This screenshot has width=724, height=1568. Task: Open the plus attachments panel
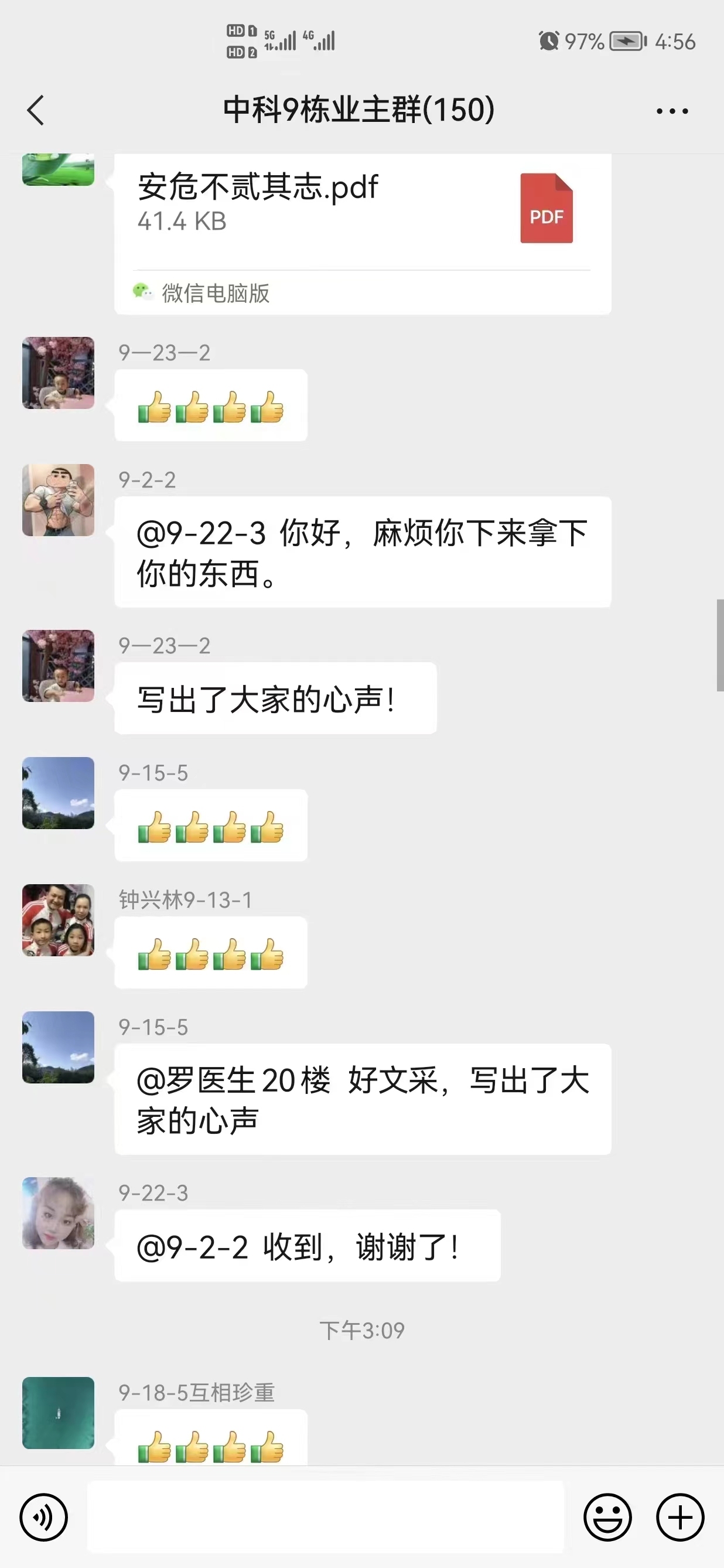click(x=679, y=1518)
